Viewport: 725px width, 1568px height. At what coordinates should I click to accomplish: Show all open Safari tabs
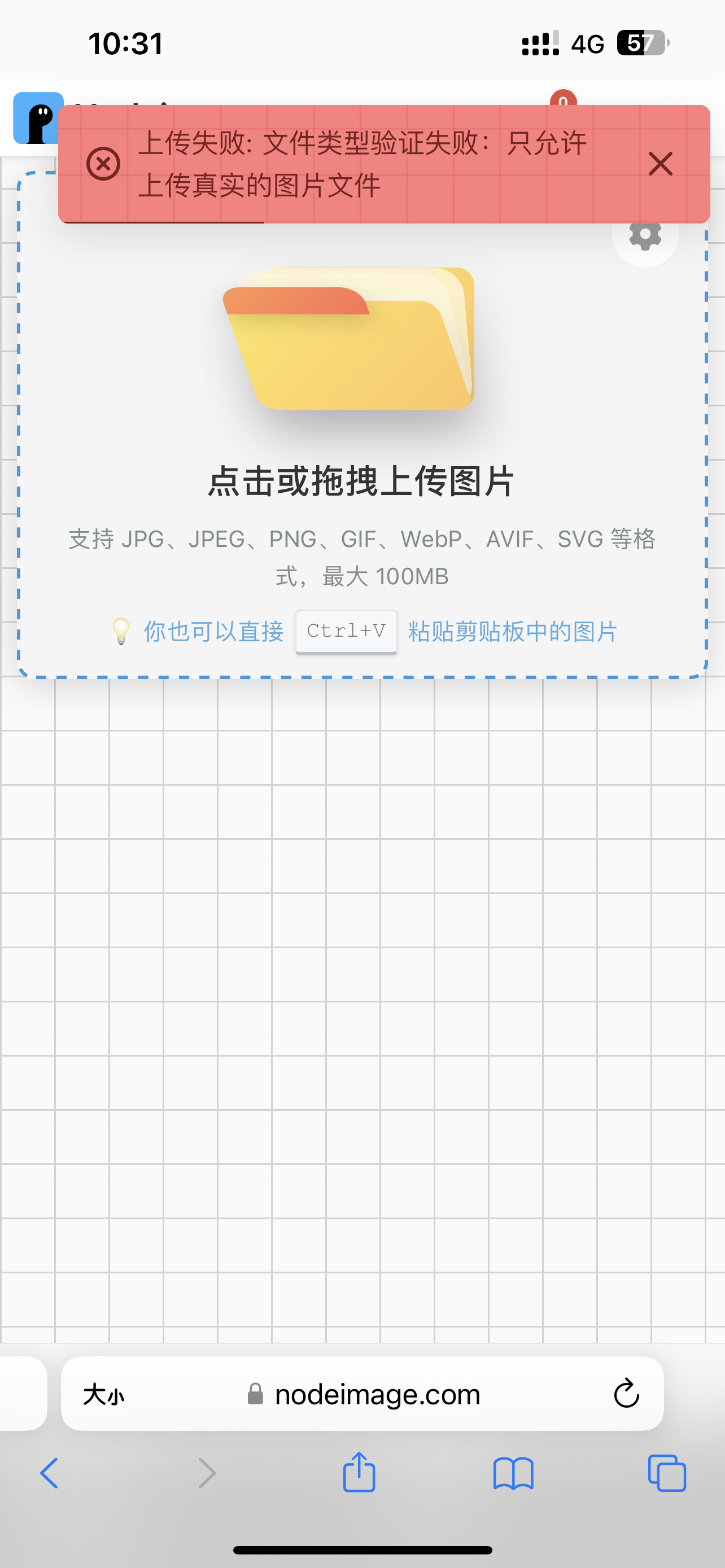click(667, 1474)
